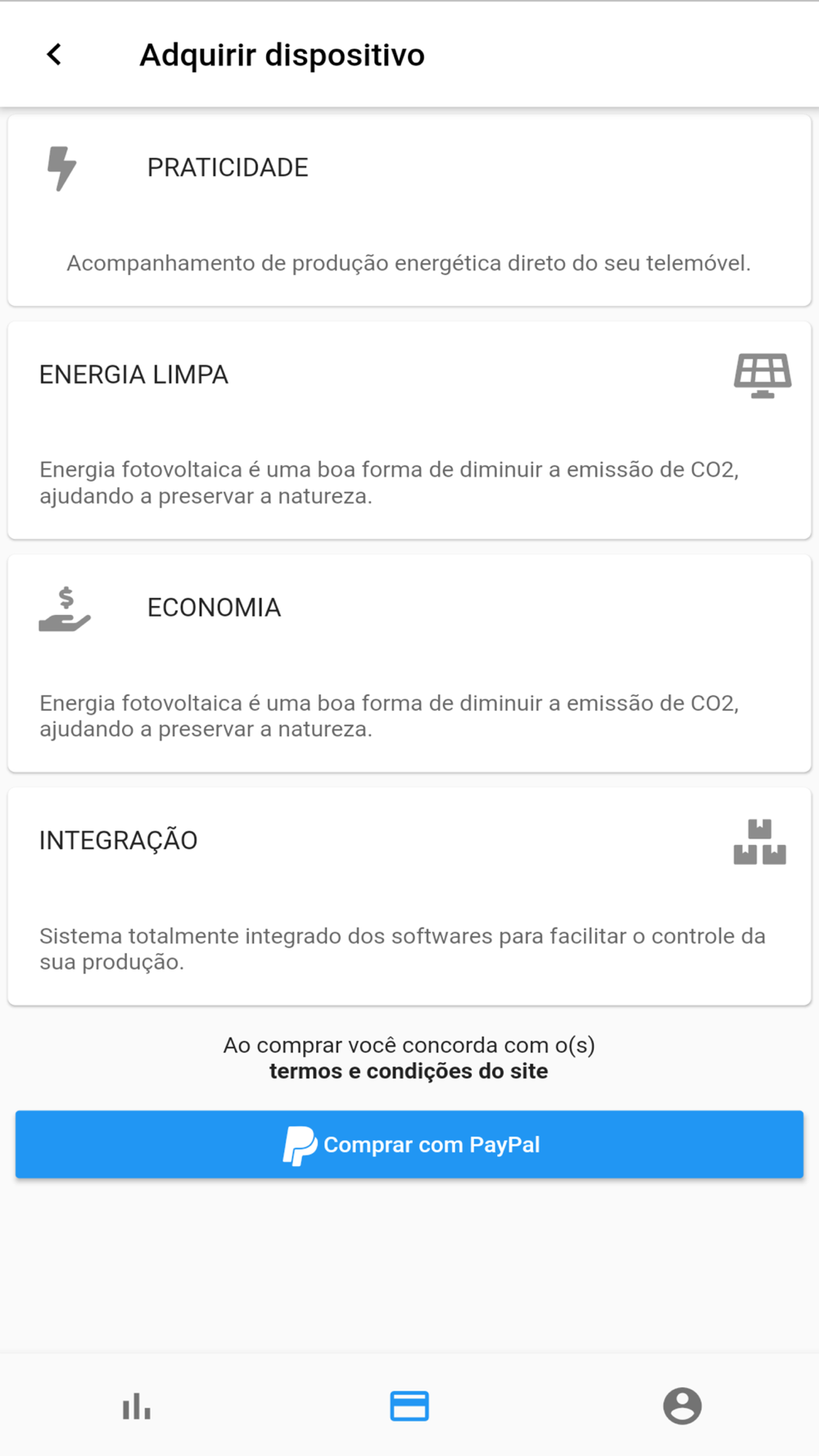Tap Comprar com PayPal button
Viewport: 819px width, 1456px height.
coord(409,1144)
